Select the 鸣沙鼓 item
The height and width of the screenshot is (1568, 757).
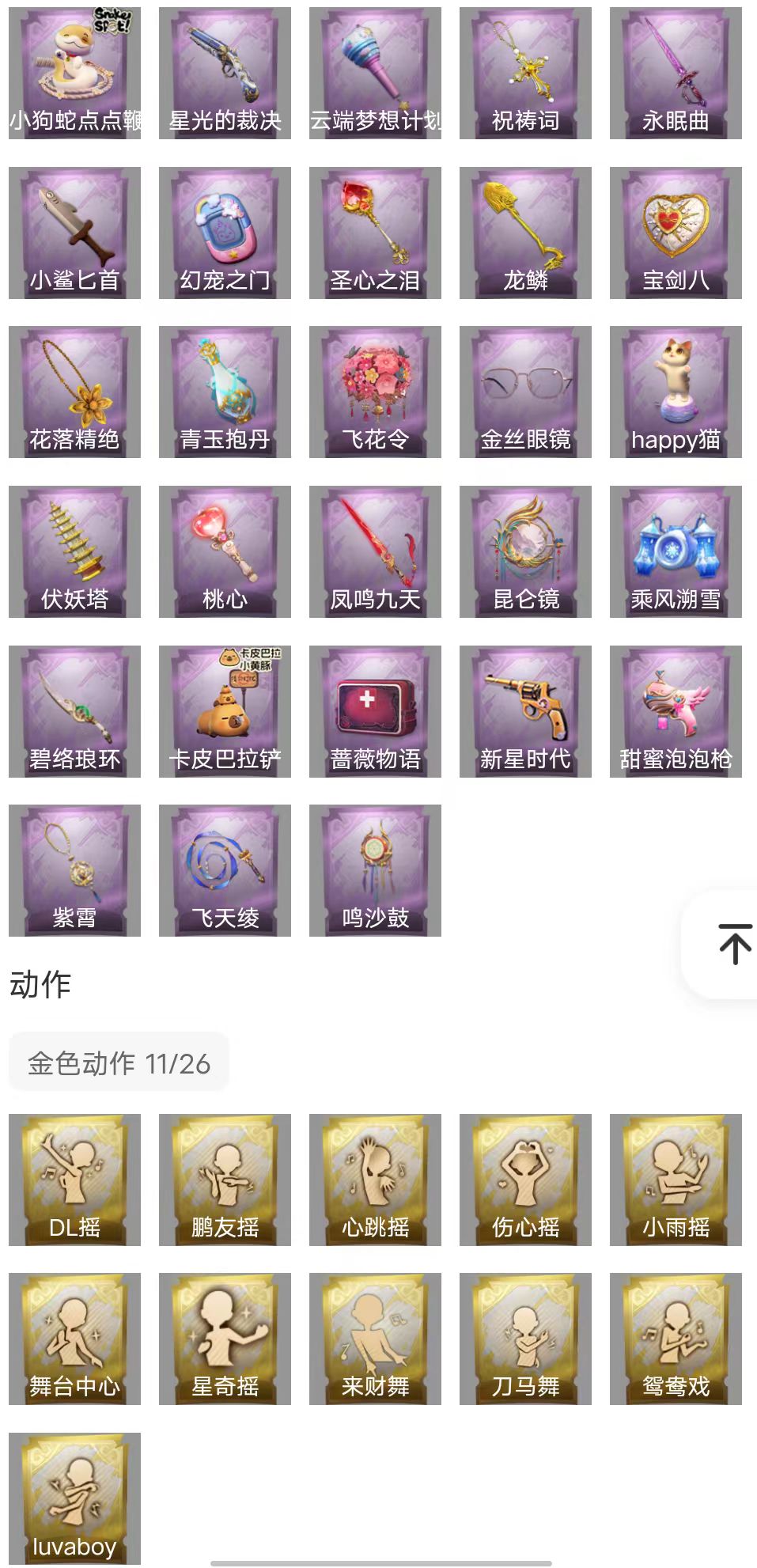[375, 870]
